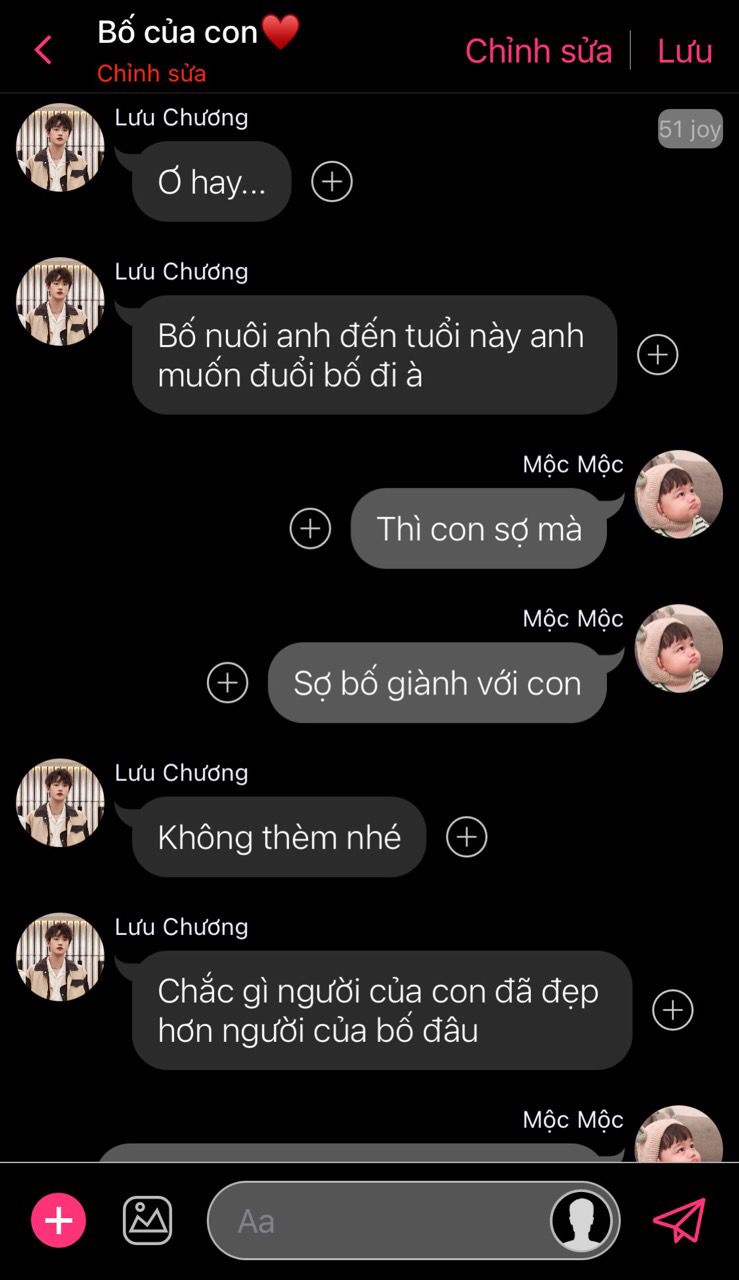Go back with the pink arrow
Screen dimensions: 739x1280
coord(43,50)
